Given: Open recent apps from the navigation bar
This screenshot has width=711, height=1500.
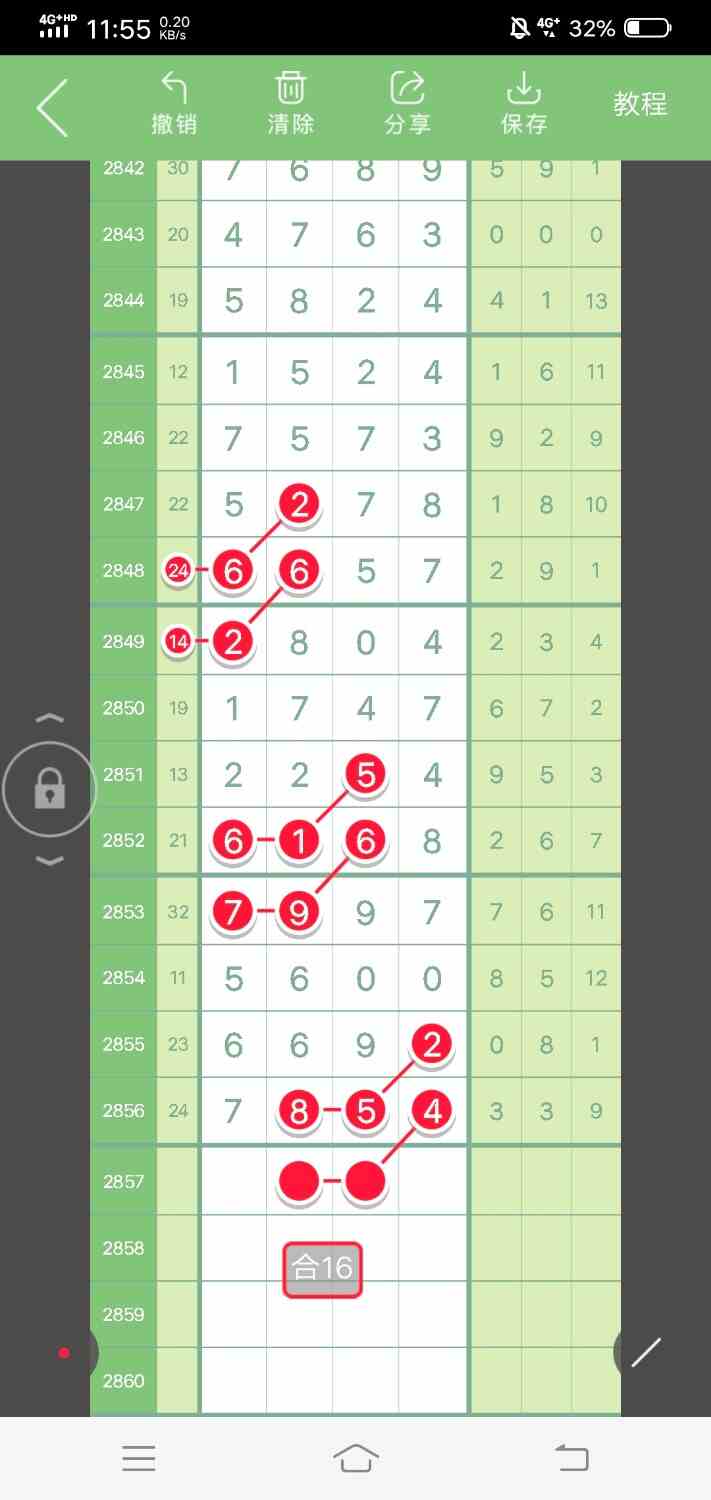Looking at the screenshot, I should click(139, 1459).
